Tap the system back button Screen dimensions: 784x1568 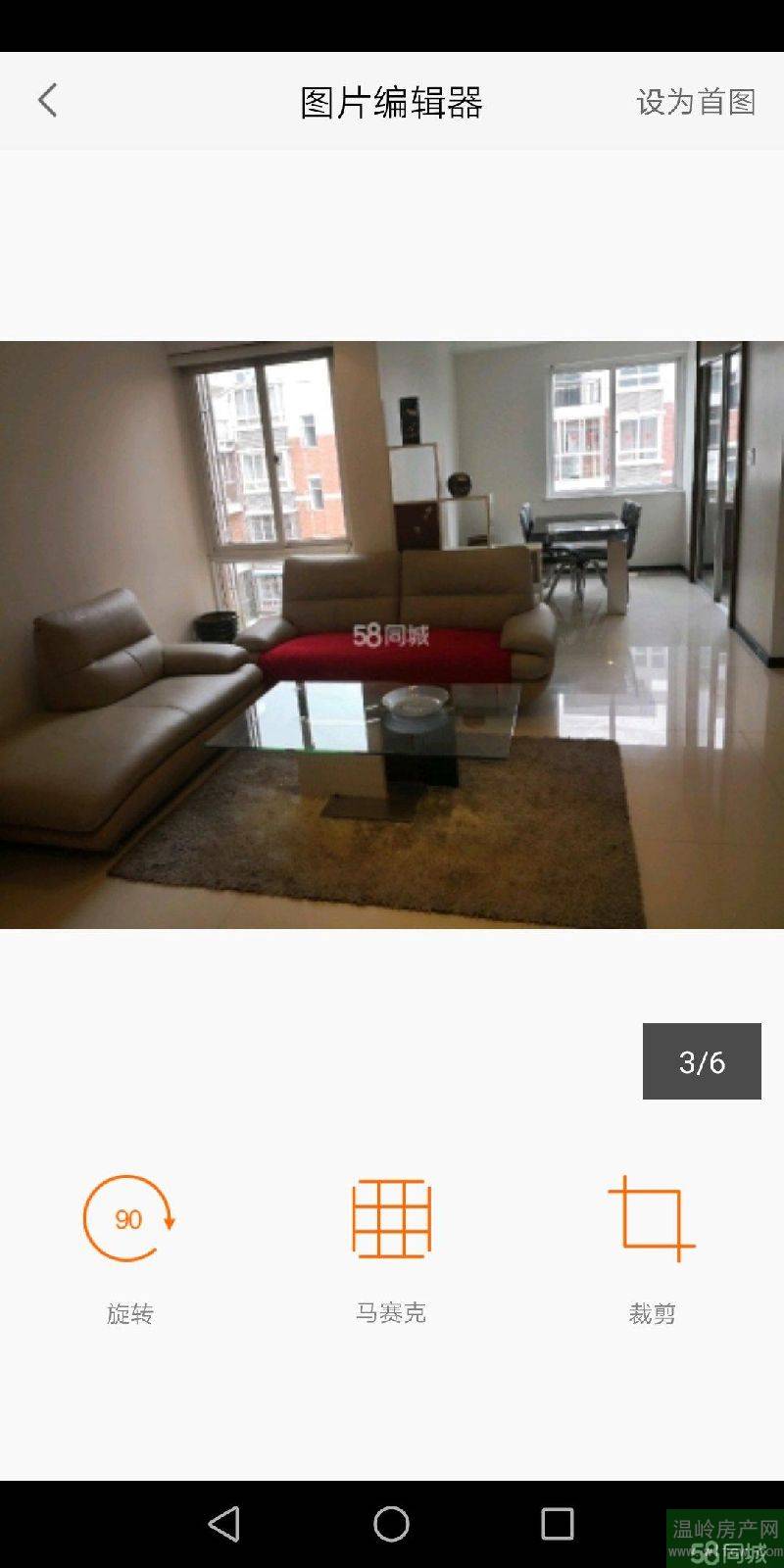pos(224,1524)
